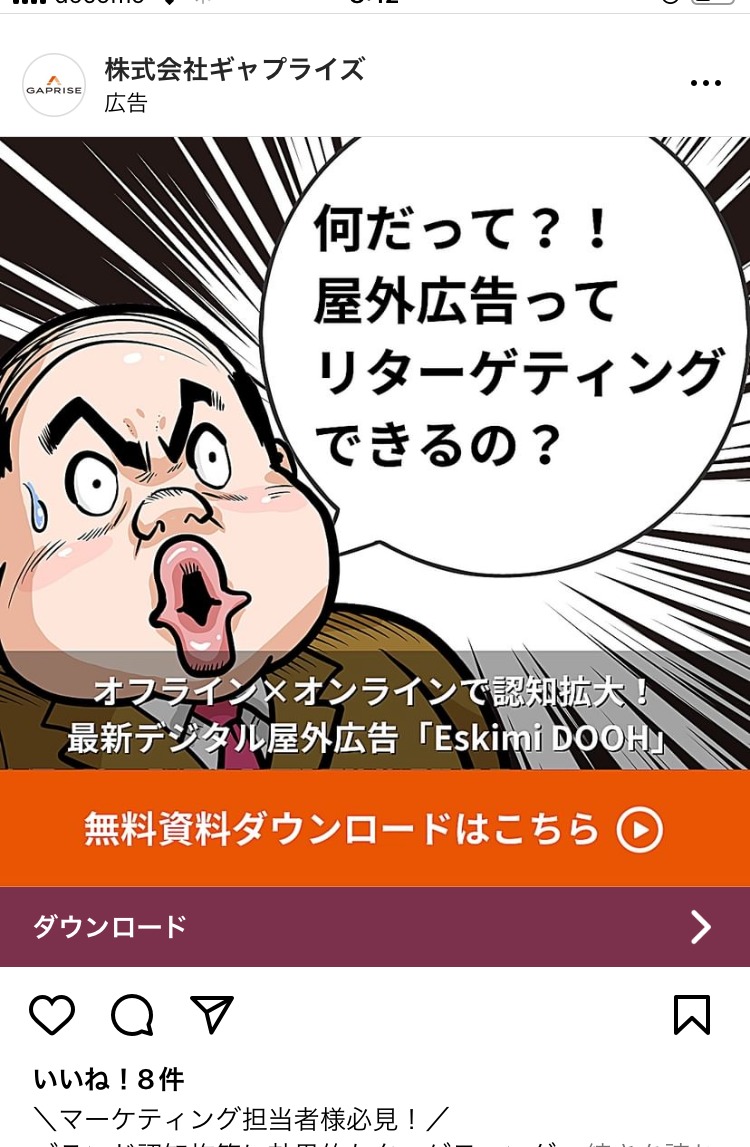This screenshot has width=750, height=1147.
Task: Share the post via paper plane icon
Action: pos(212,1015)
